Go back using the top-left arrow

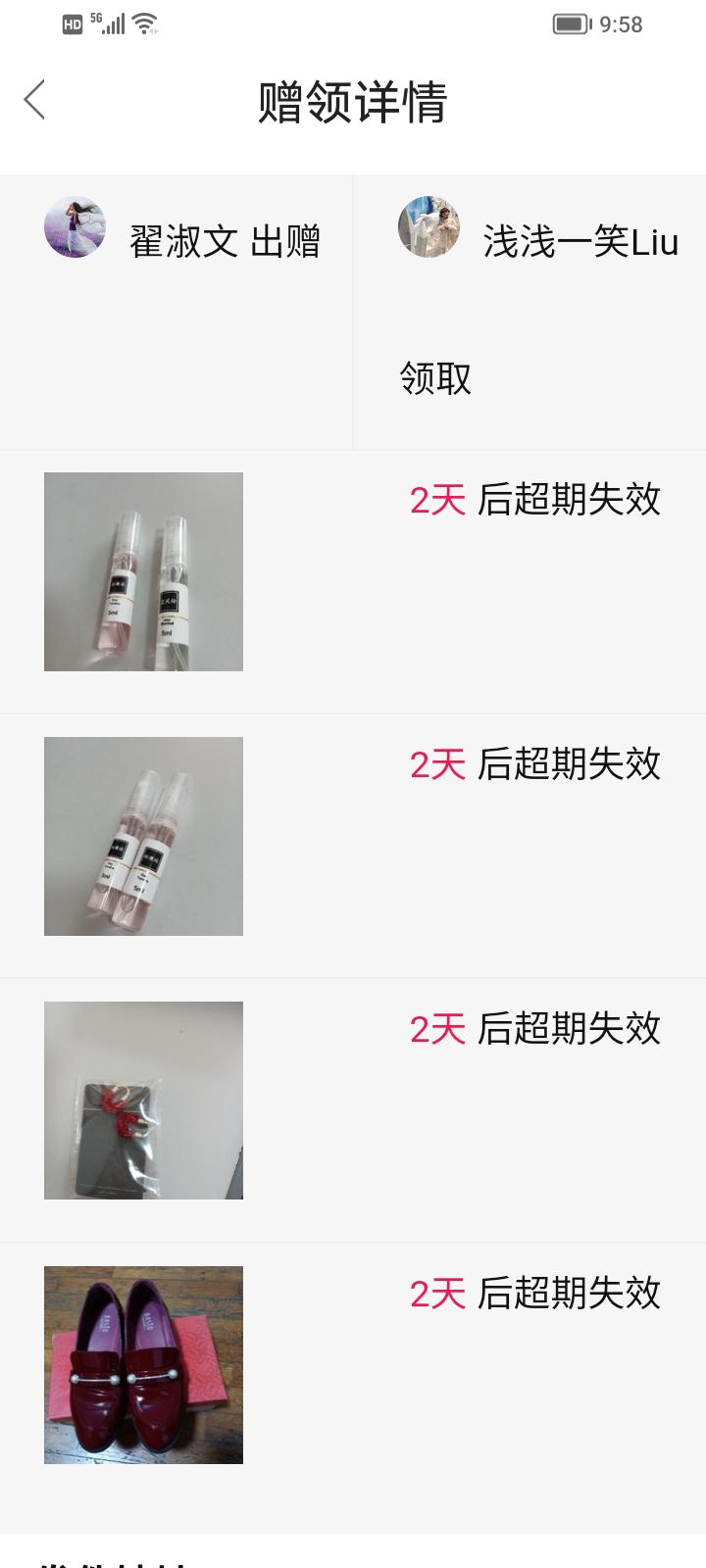pos(35,100)
